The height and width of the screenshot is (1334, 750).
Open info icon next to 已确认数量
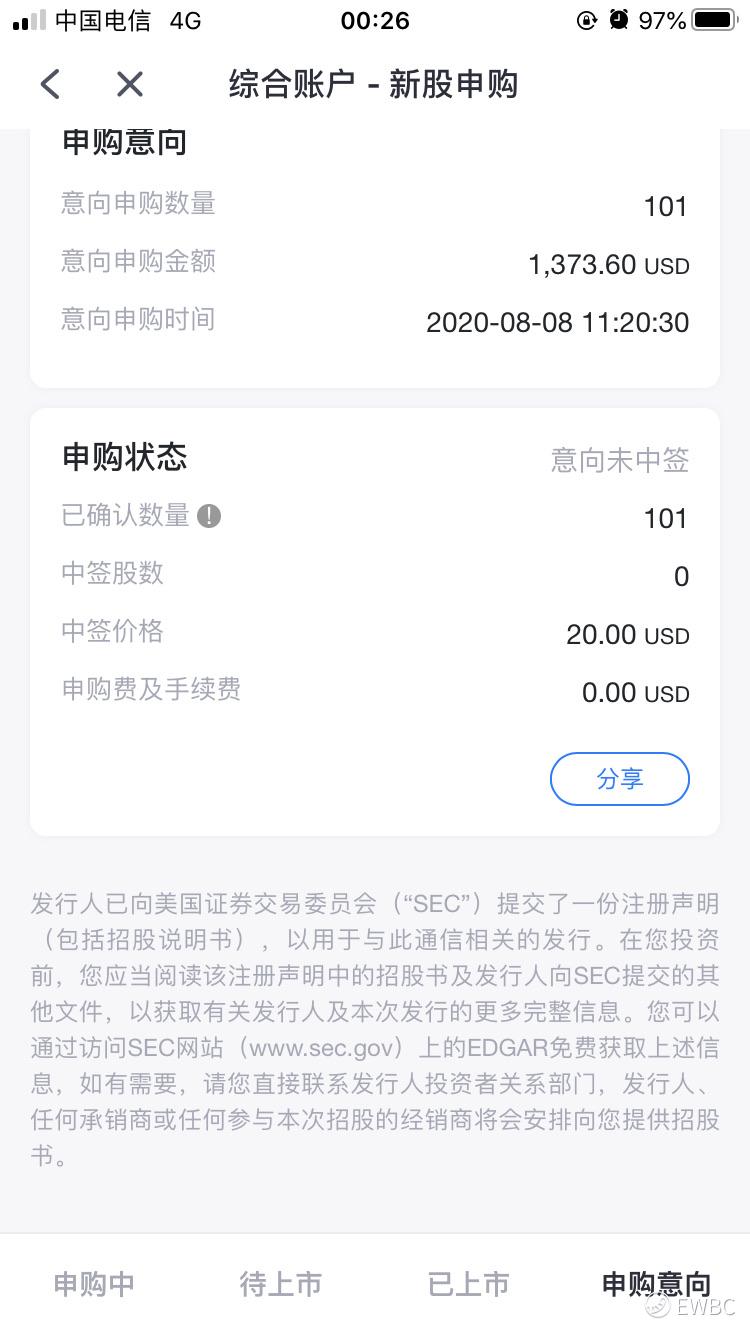[x=209, y=516]
